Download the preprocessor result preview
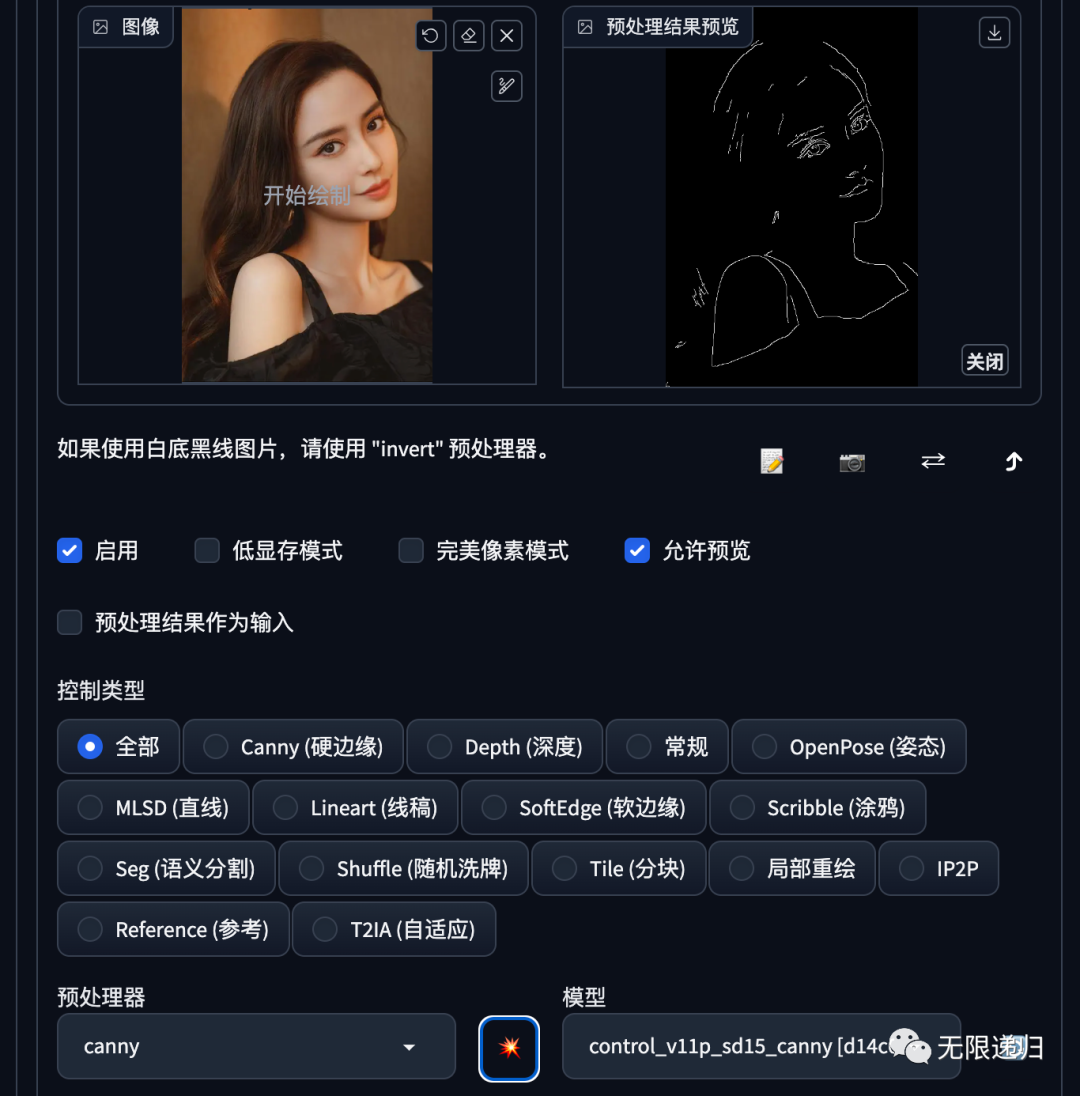 tap(994, 32)
